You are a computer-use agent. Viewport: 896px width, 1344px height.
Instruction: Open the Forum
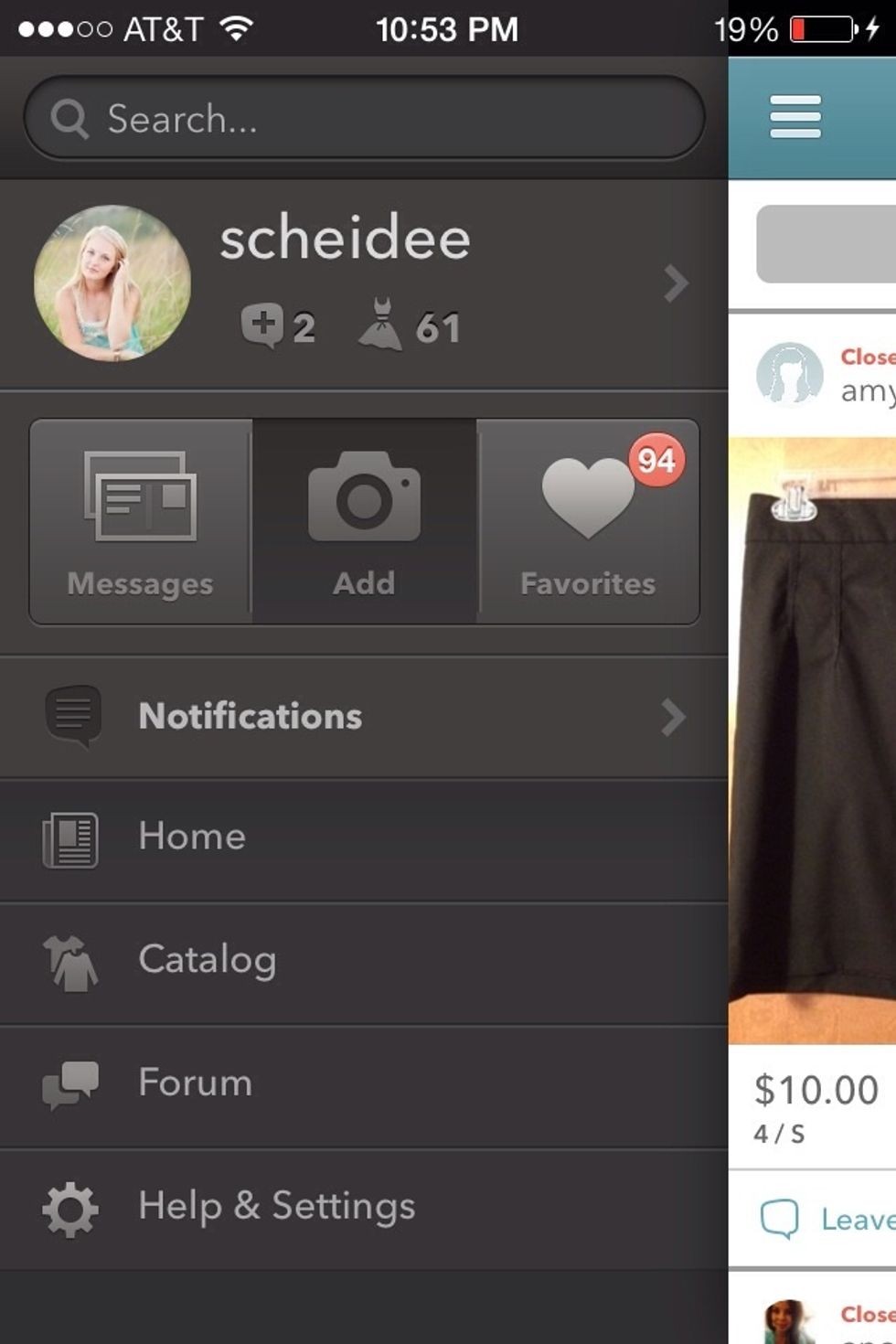pos(363,1083)
